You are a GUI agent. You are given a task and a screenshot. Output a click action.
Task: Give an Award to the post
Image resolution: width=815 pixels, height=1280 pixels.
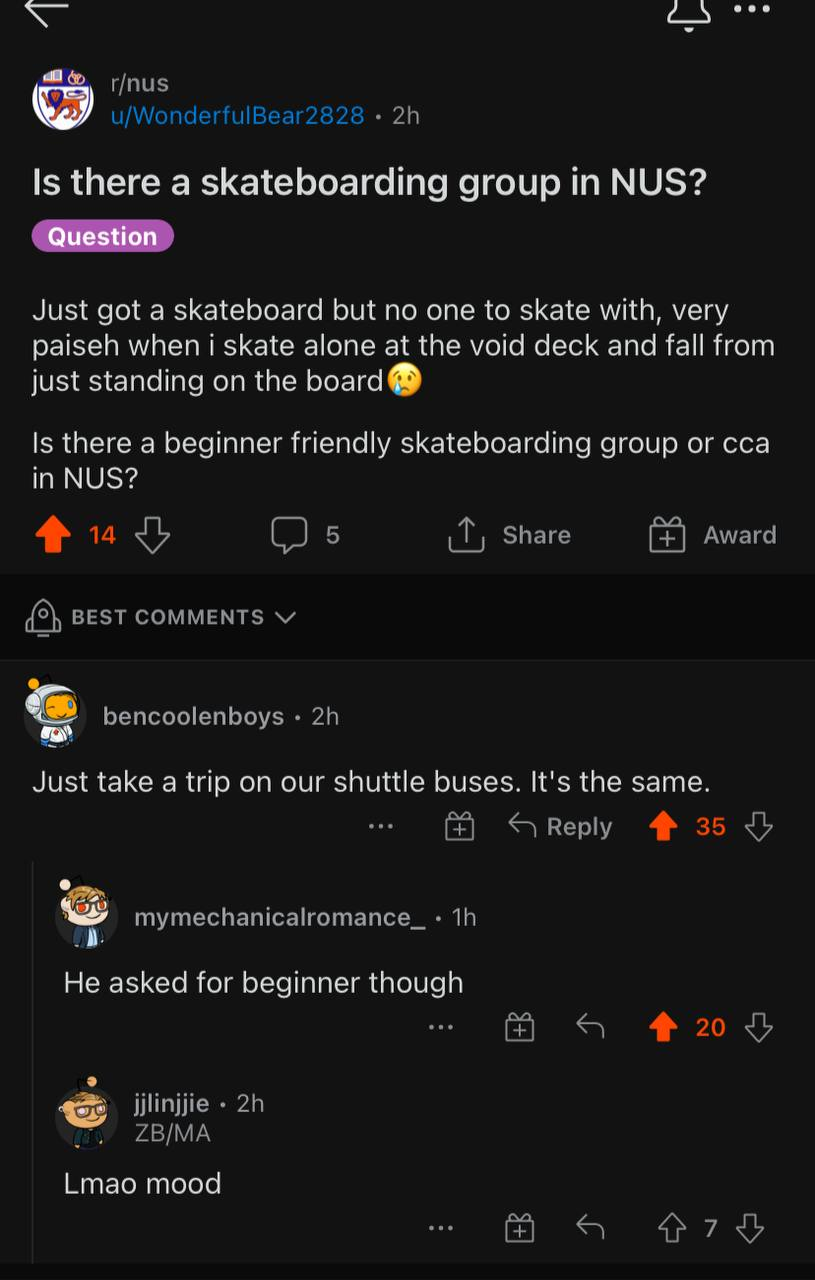coord(712,535)
